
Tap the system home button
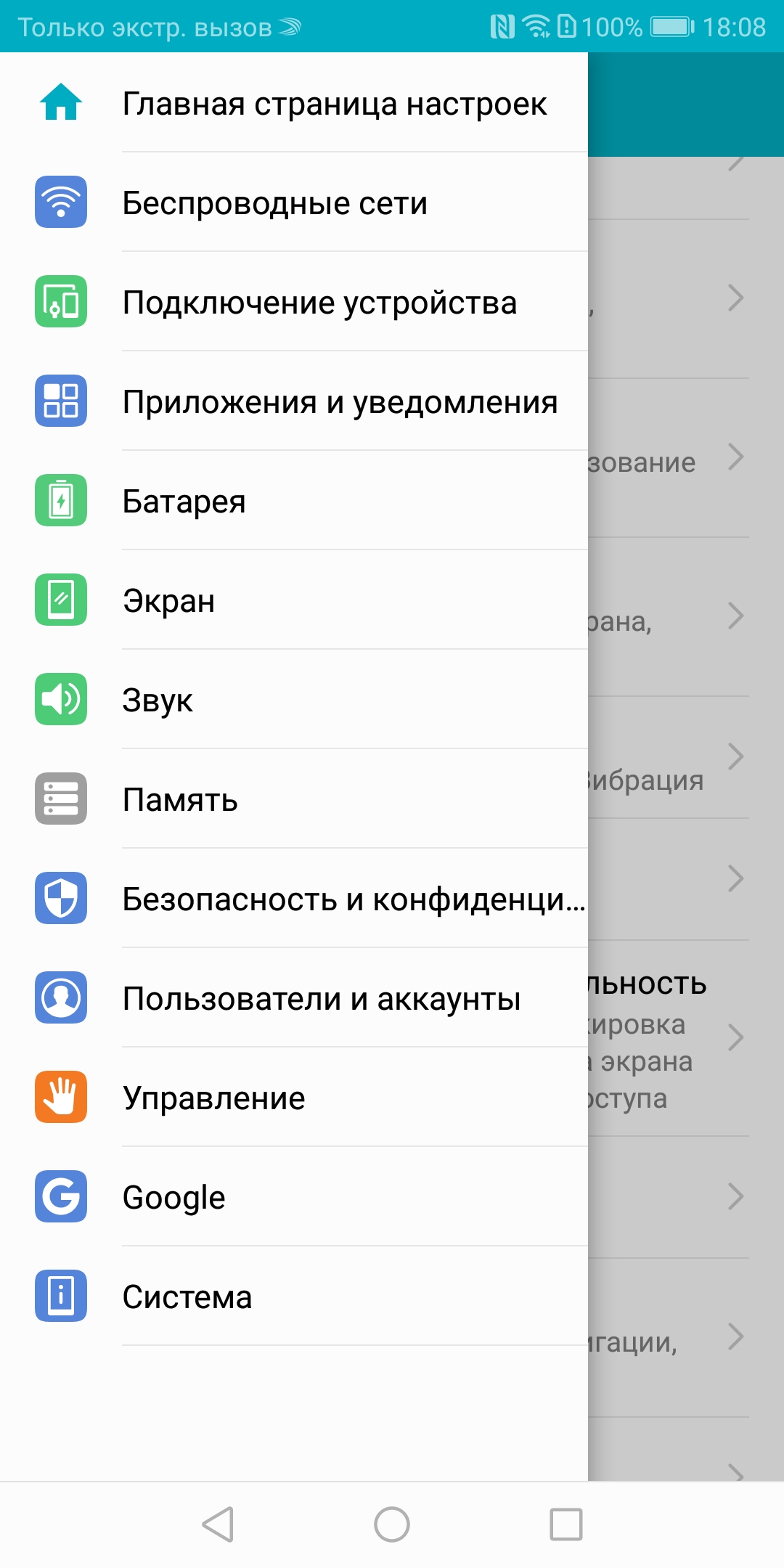coord(392,1524)
